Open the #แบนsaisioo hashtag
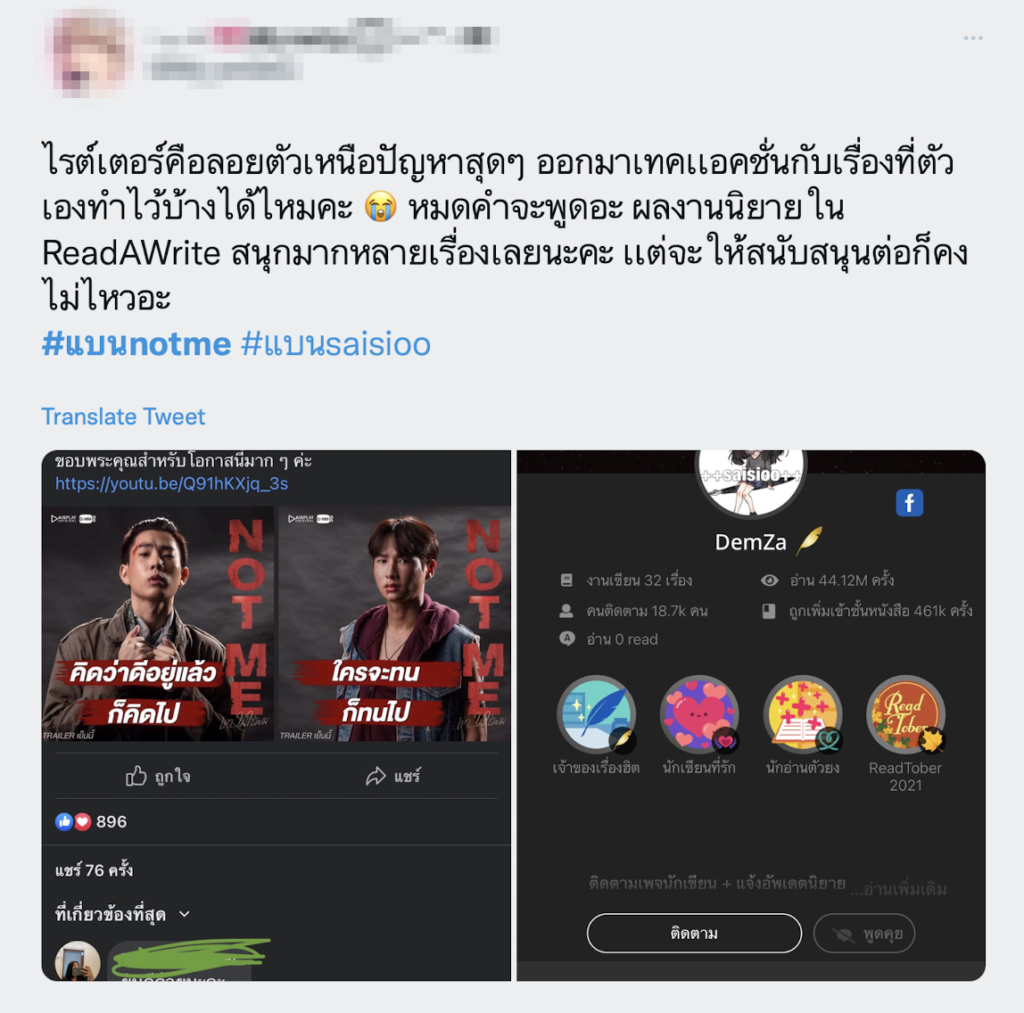Image resolution: width=1024 pixels, height=1013 pixels. tap(336, 345)
